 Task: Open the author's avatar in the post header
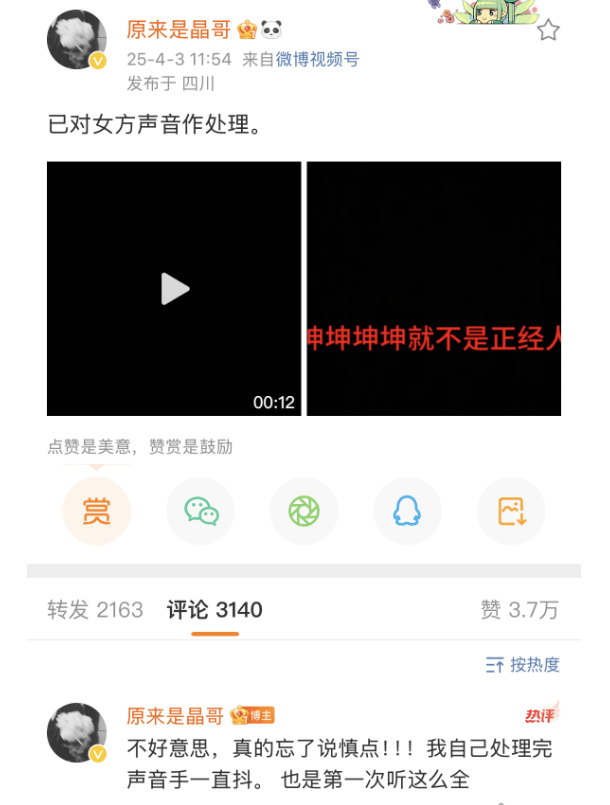pyautogui.click(x=77, y=41)
